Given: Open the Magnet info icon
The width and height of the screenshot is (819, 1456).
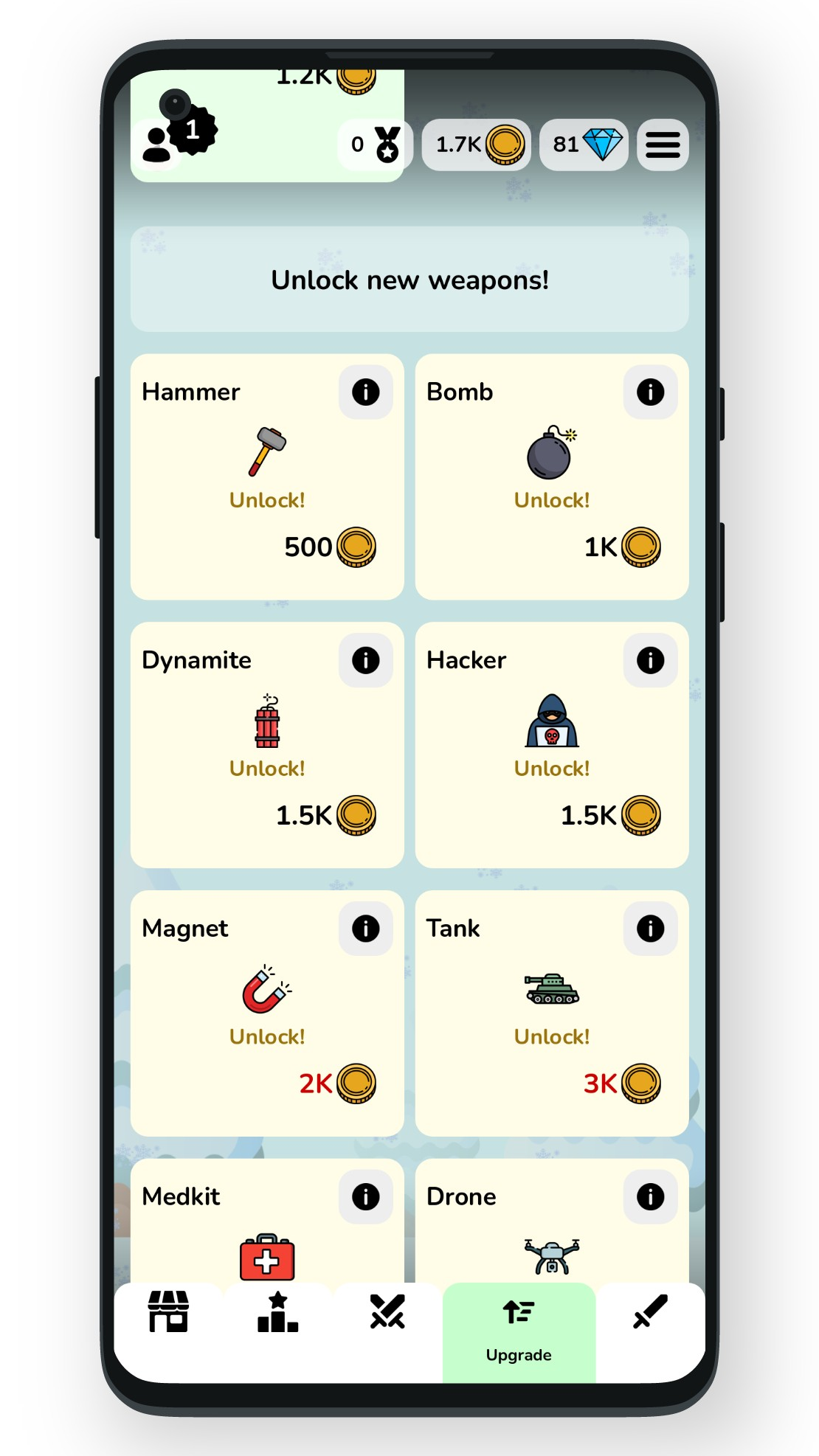Looking at the screenshot, I should pyautogui.click(x=365, y=929).
